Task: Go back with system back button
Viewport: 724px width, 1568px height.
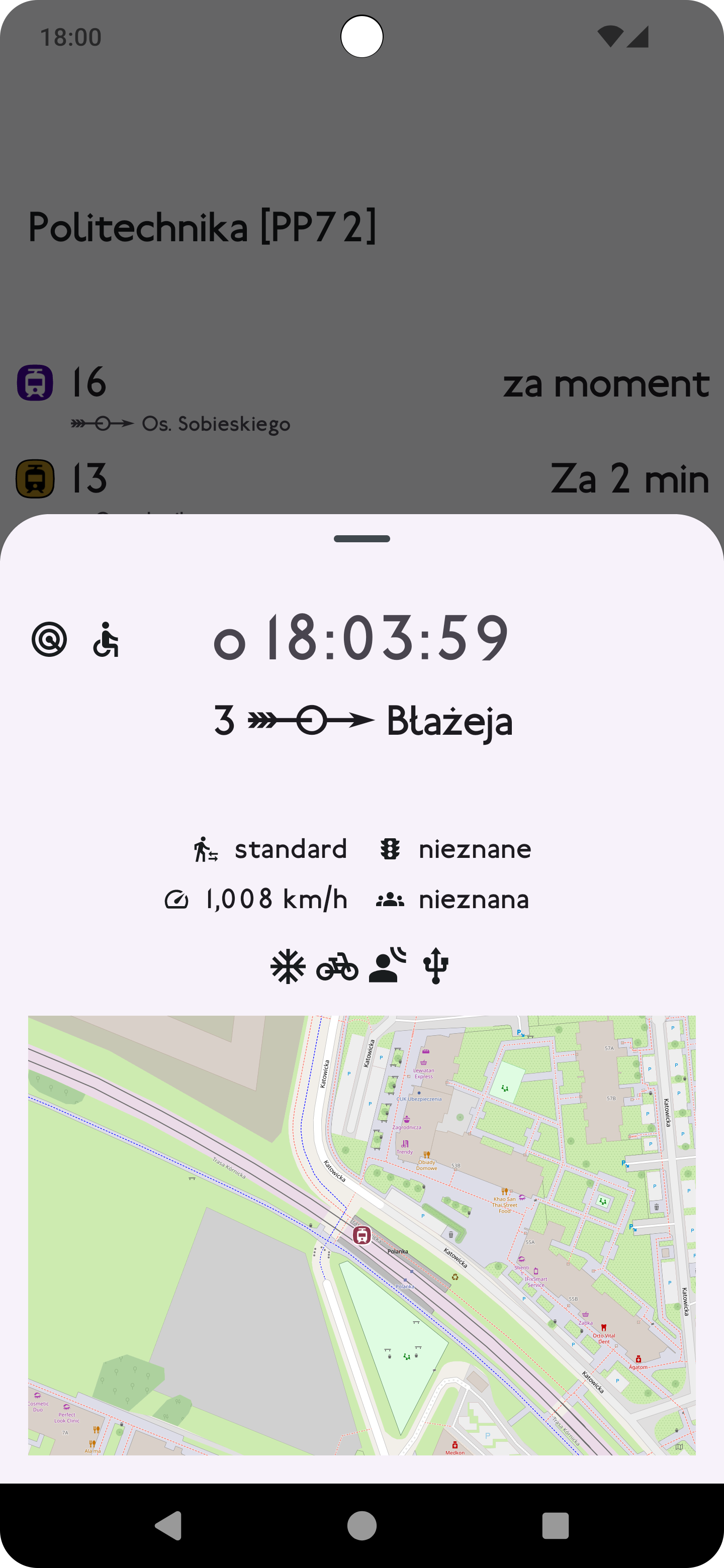Action: click(x=168, y=1525)
